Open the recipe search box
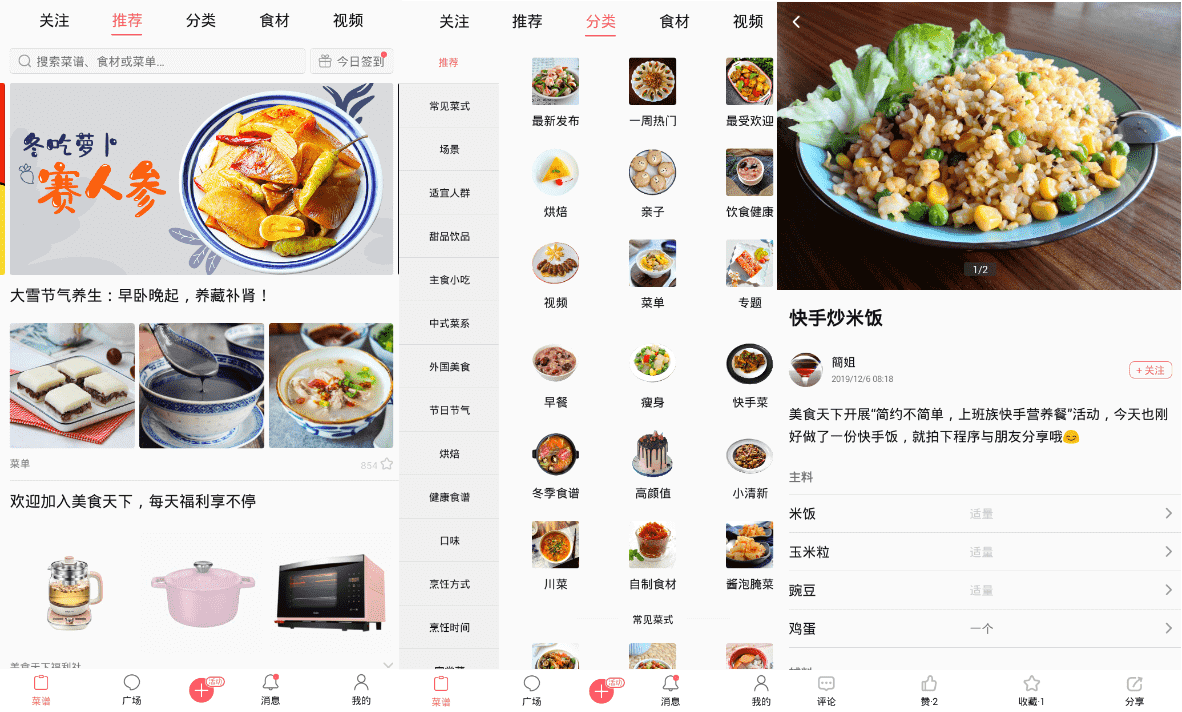Screen dimensions: 1182x712 [157, 62]
